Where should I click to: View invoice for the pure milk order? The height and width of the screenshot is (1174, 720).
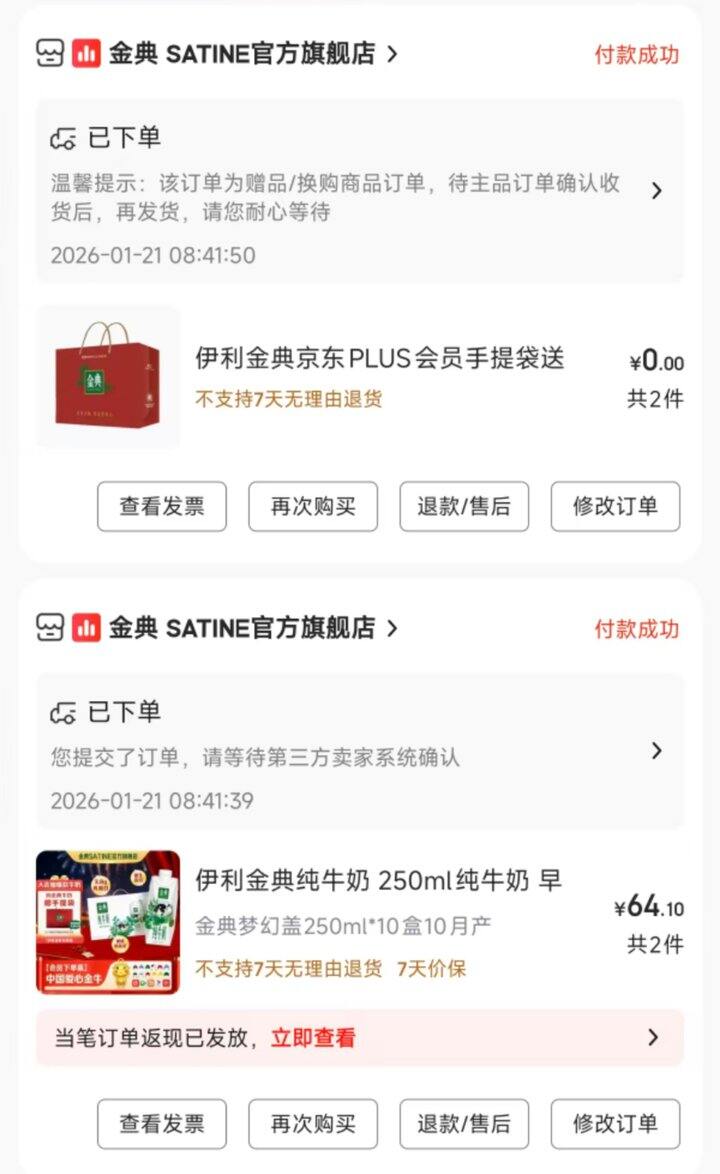[x=162, y=1123]
